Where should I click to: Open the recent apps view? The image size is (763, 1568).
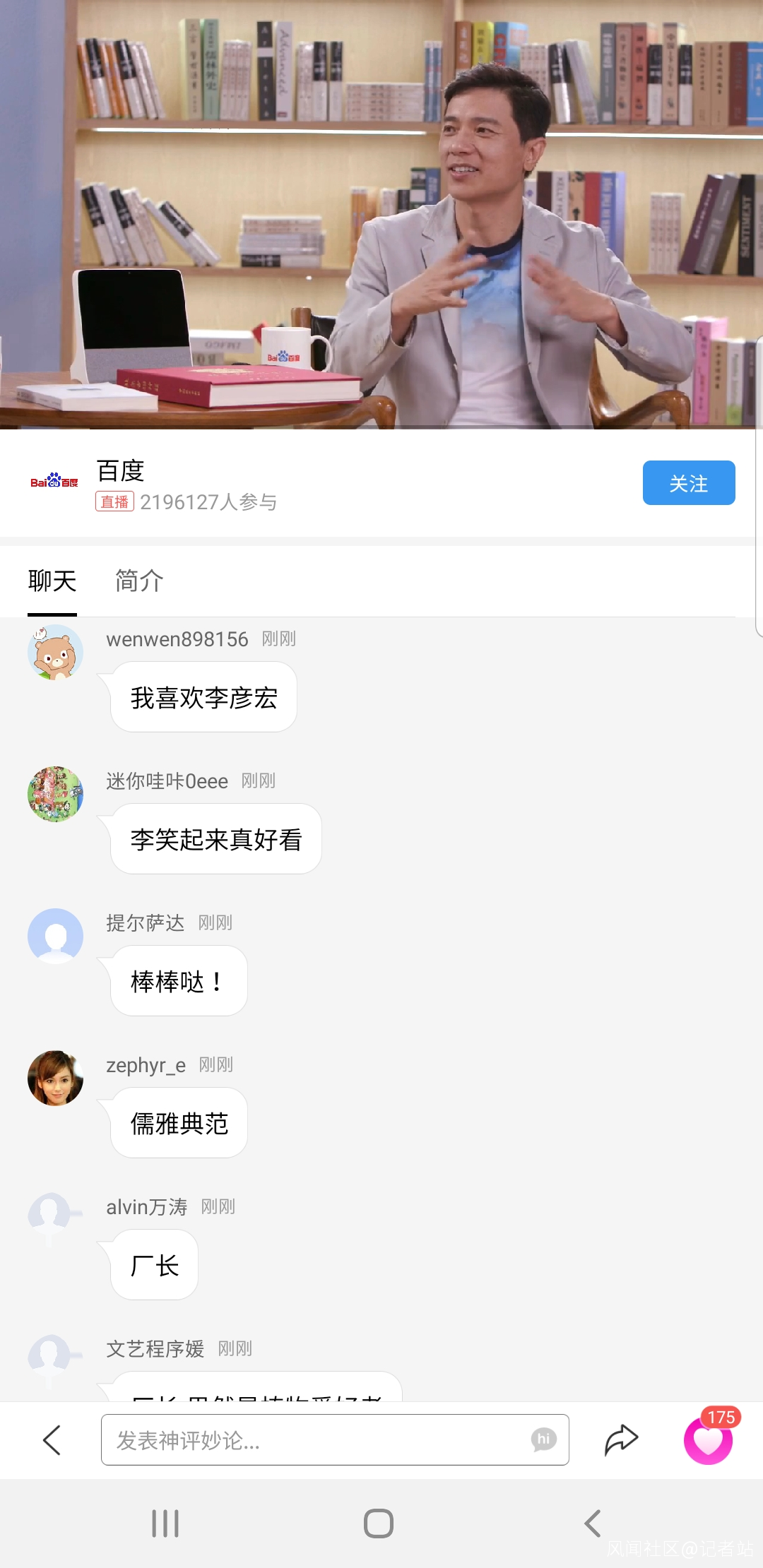click(x=165, y=1524)
